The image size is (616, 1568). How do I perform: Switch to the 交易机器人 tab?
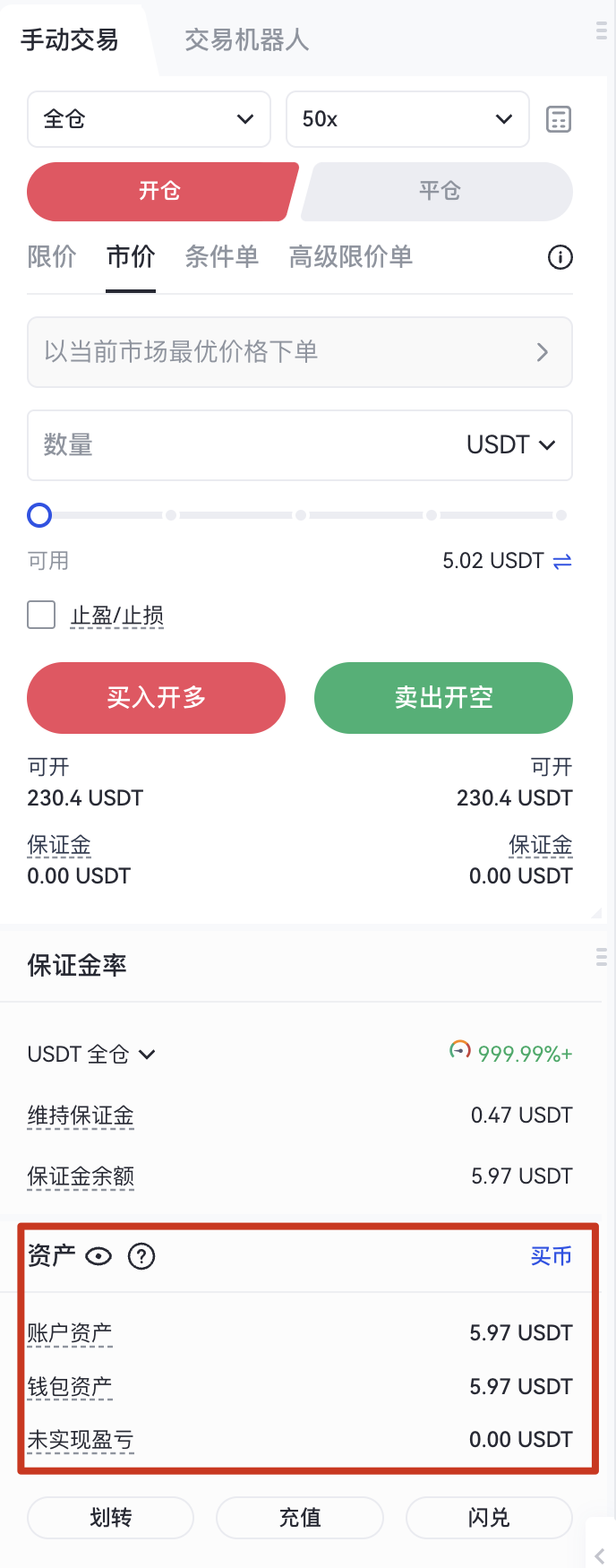[246, 40]
